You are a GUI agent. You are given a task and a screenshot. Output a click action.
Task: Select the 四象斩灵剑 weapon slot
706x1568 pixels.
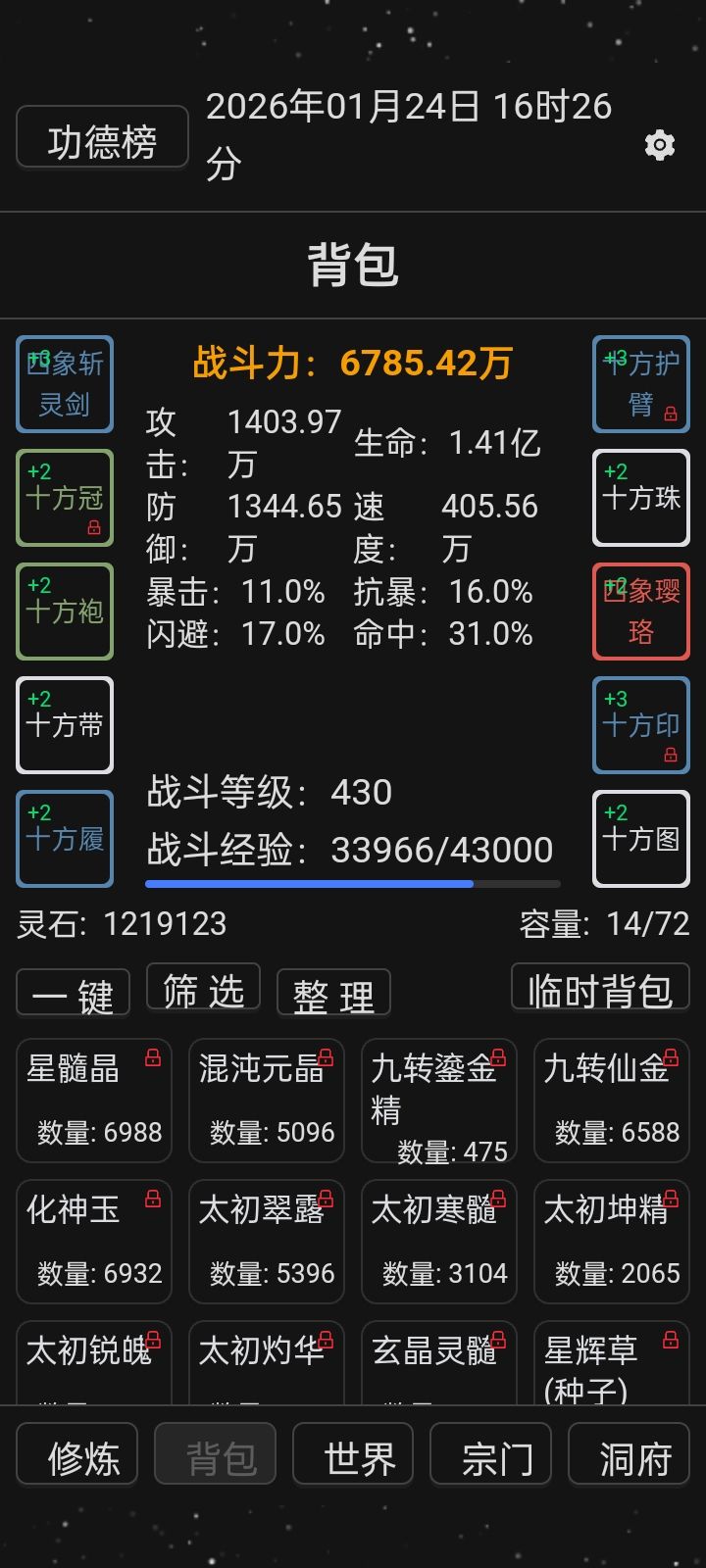[x=64, y=384]
